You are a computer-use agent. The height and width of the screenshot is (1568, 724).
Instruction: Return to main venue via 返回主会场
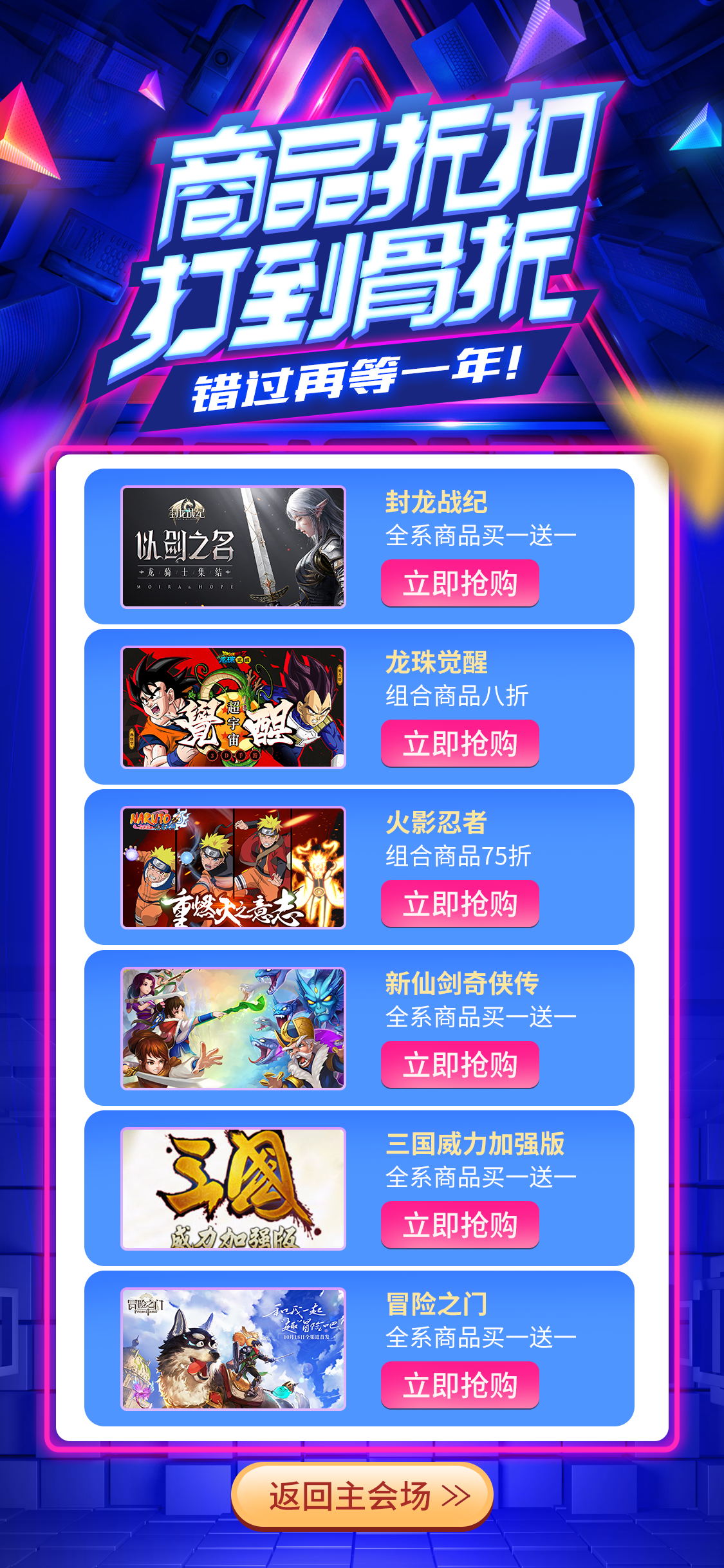(x=362, y=1495)
